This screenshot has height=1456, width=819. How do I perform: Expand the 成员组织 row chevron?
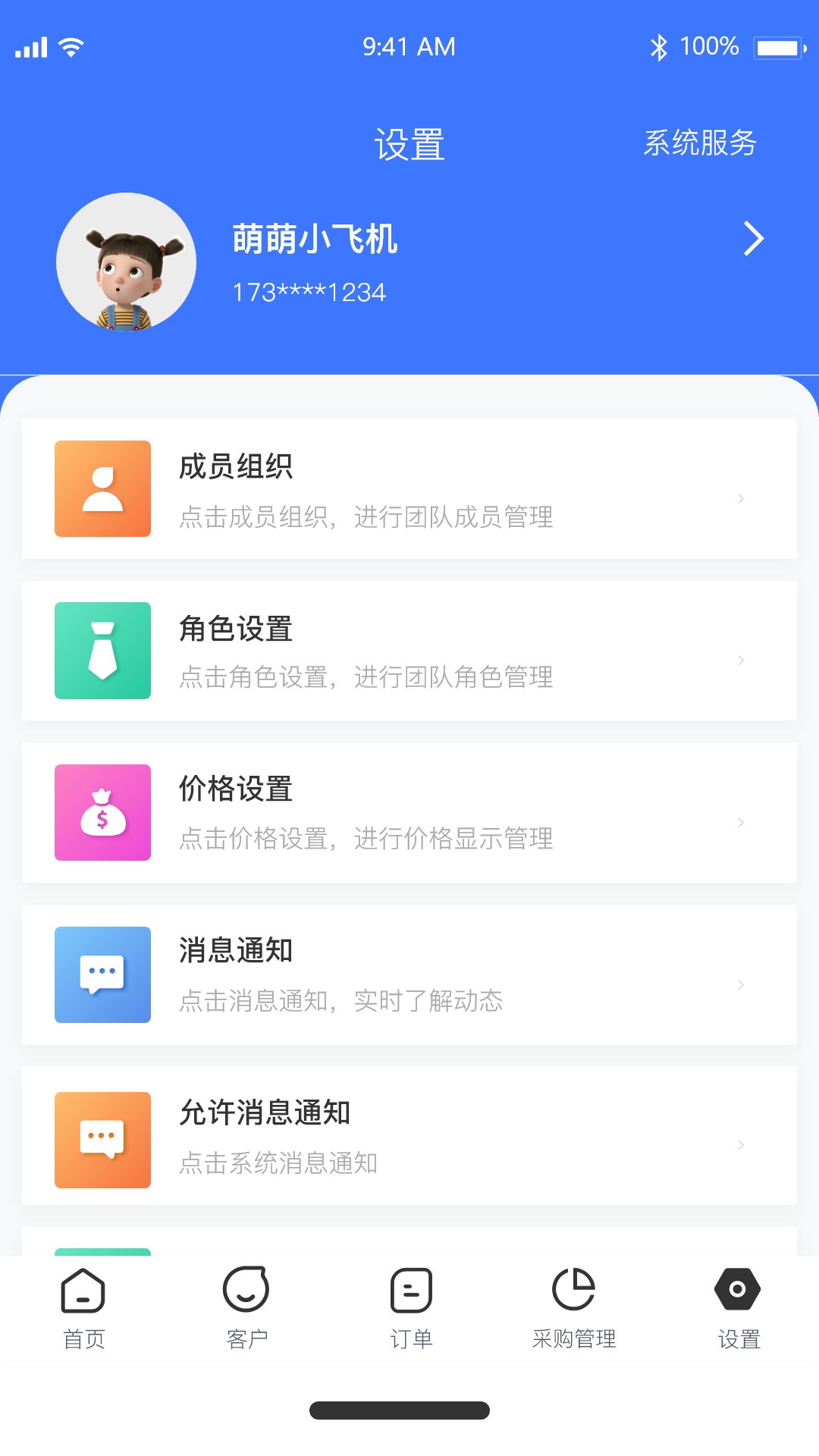click(x=740, y=499)
